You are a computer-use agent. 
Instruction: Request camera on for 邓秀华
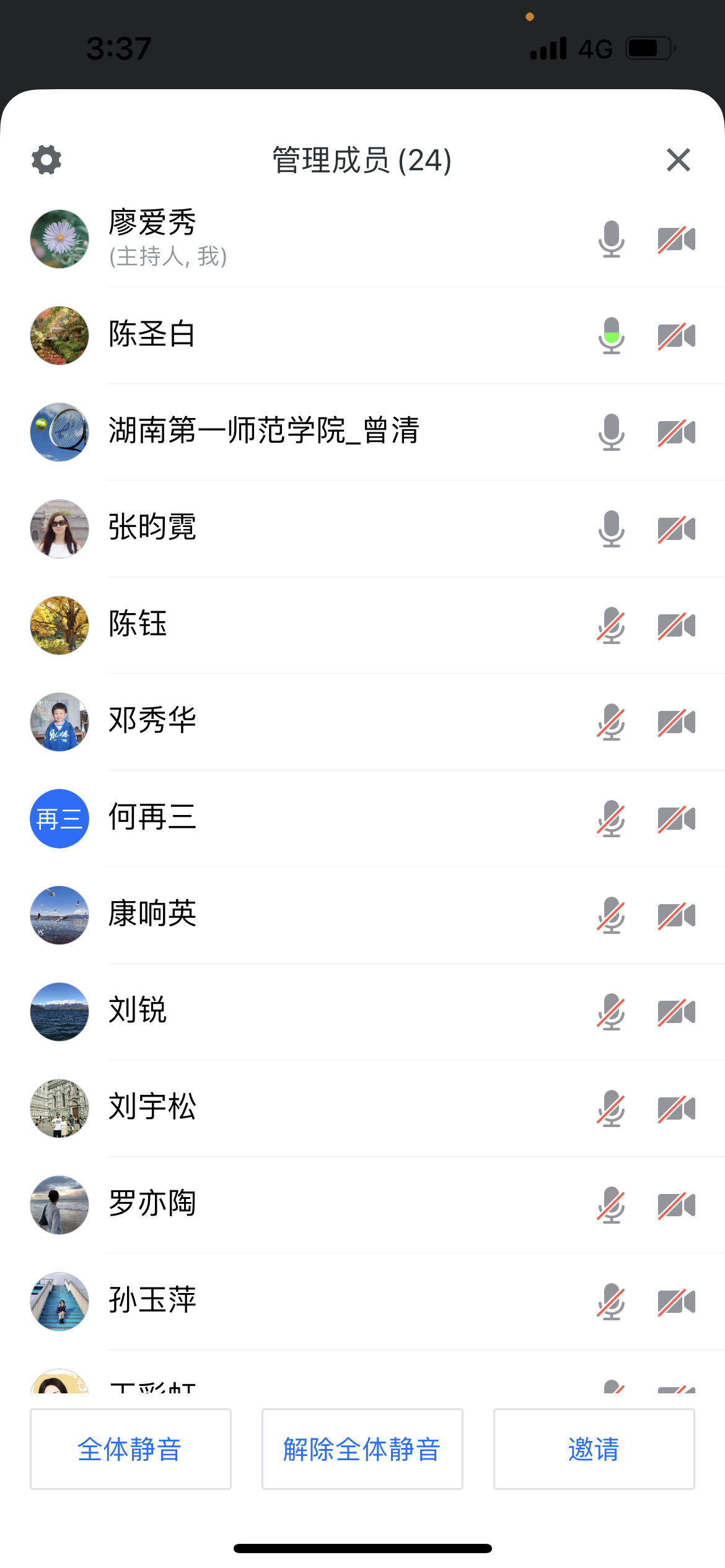(676, 722)
